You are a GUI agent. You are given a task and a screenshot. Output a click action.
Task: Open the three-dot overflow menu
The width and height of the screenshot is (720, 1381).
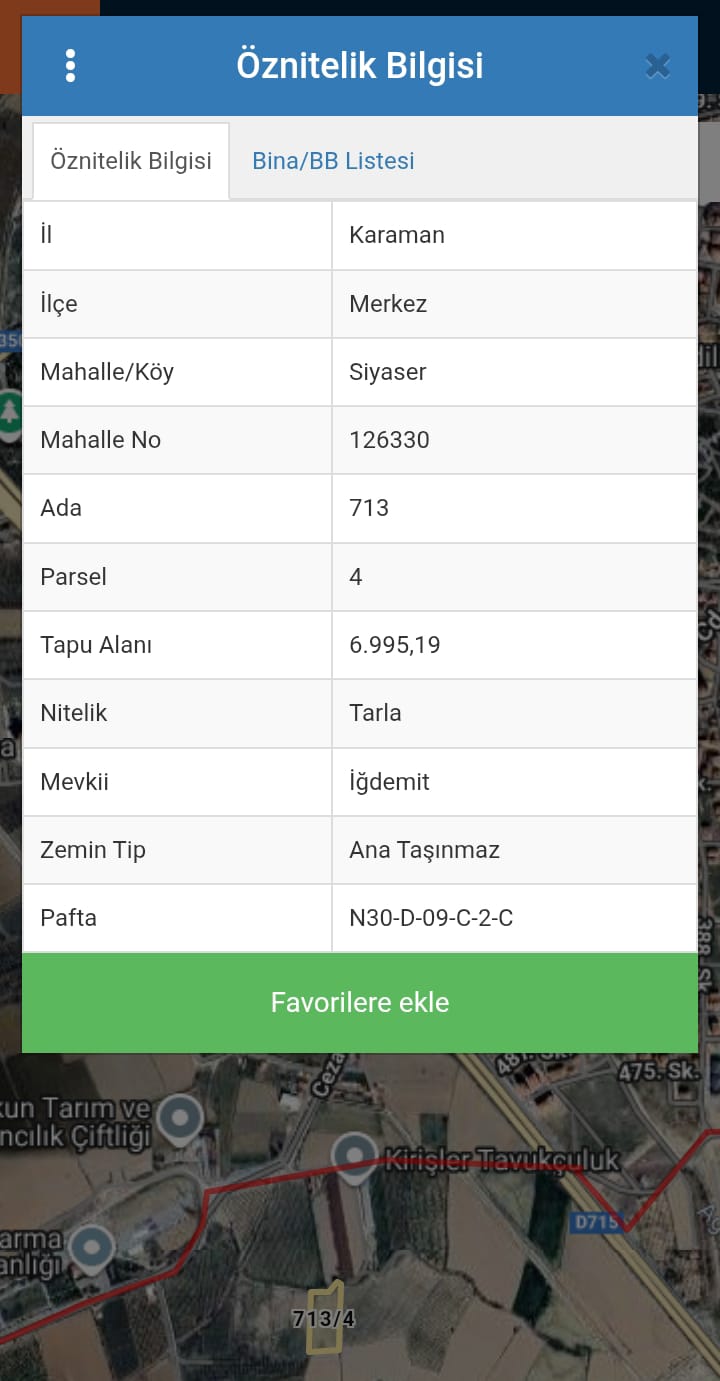coord(70,66)
